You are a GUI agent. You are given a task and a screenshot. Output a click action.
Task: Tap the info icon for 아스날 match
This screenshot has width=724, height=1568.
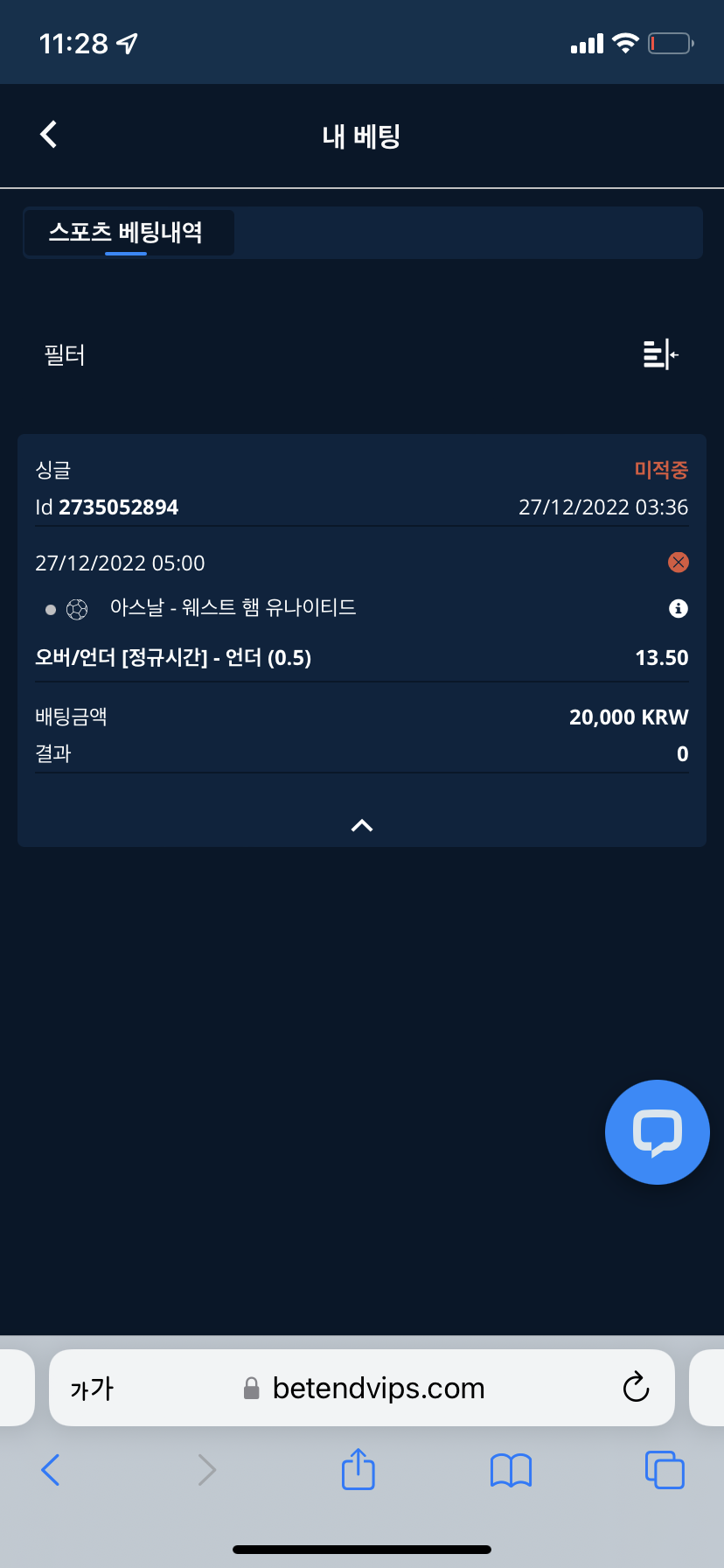(x=678, y=609)
